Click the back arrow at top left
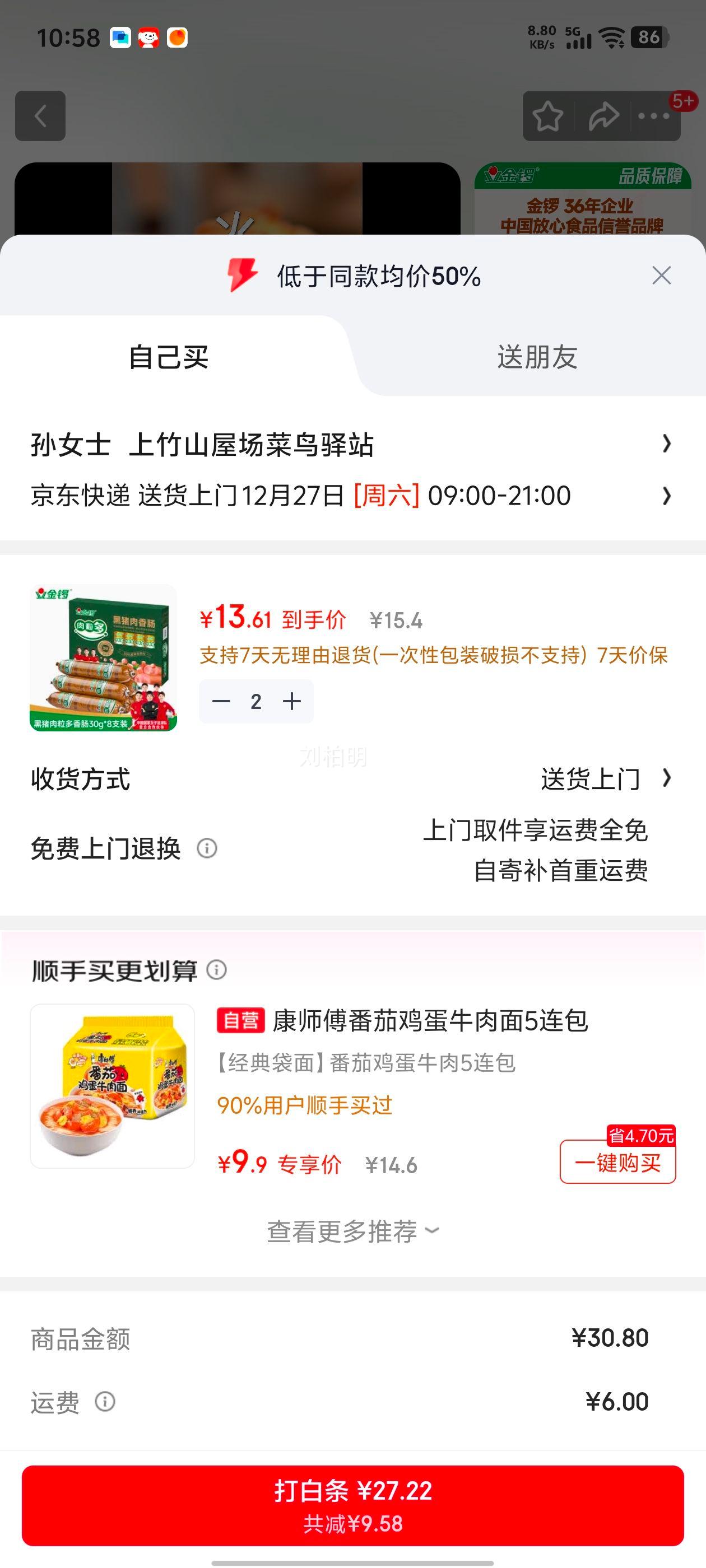 (x=41, y=116)
